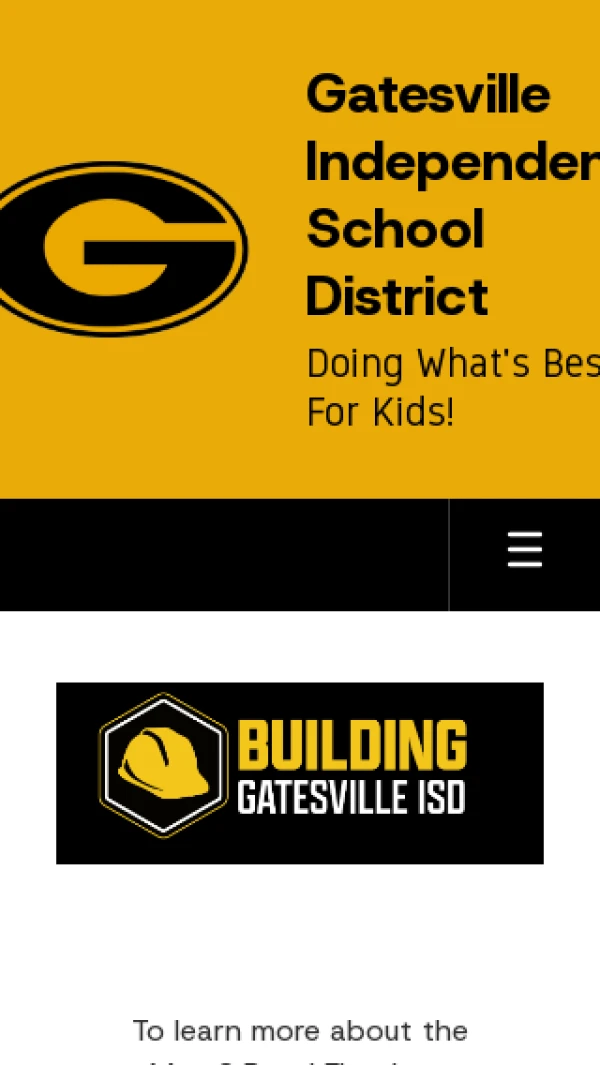Open the hamburger navigation menu
This screenshot has height=1065, width=600.
524,551
